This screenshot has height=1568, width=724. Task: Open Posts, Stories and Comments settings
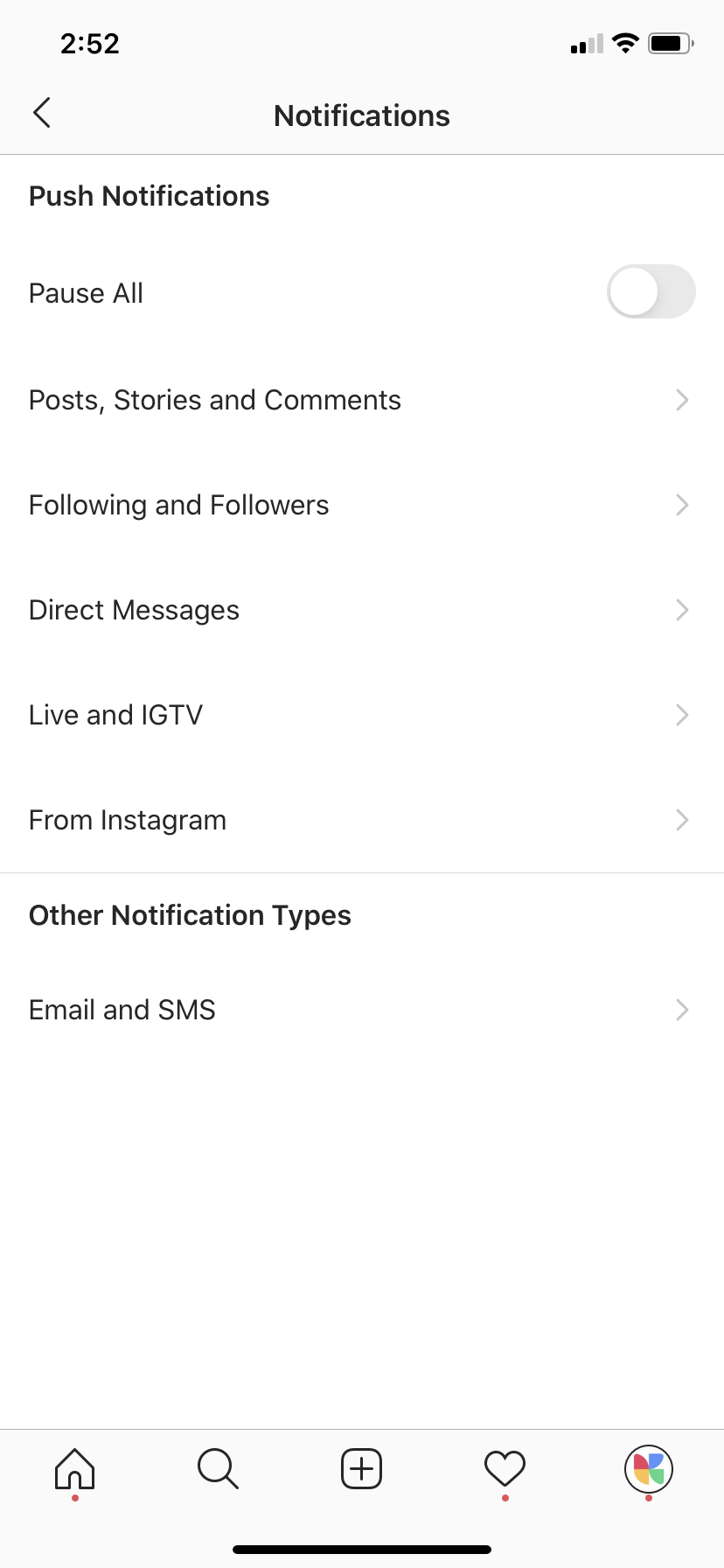[x=362, y=400]
